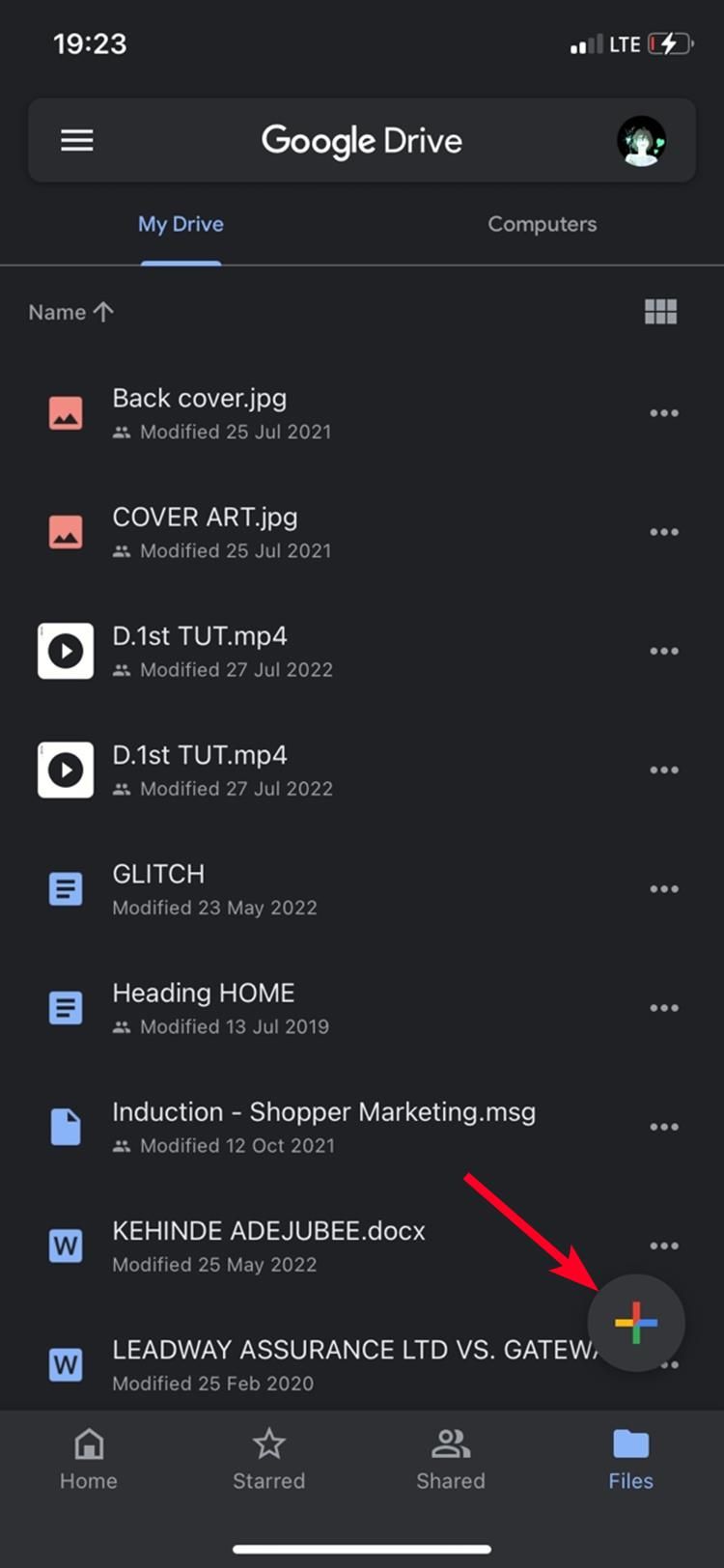Open options menu for KEHINDE ADEJUBEE.docx

(x=664, y=1246)
